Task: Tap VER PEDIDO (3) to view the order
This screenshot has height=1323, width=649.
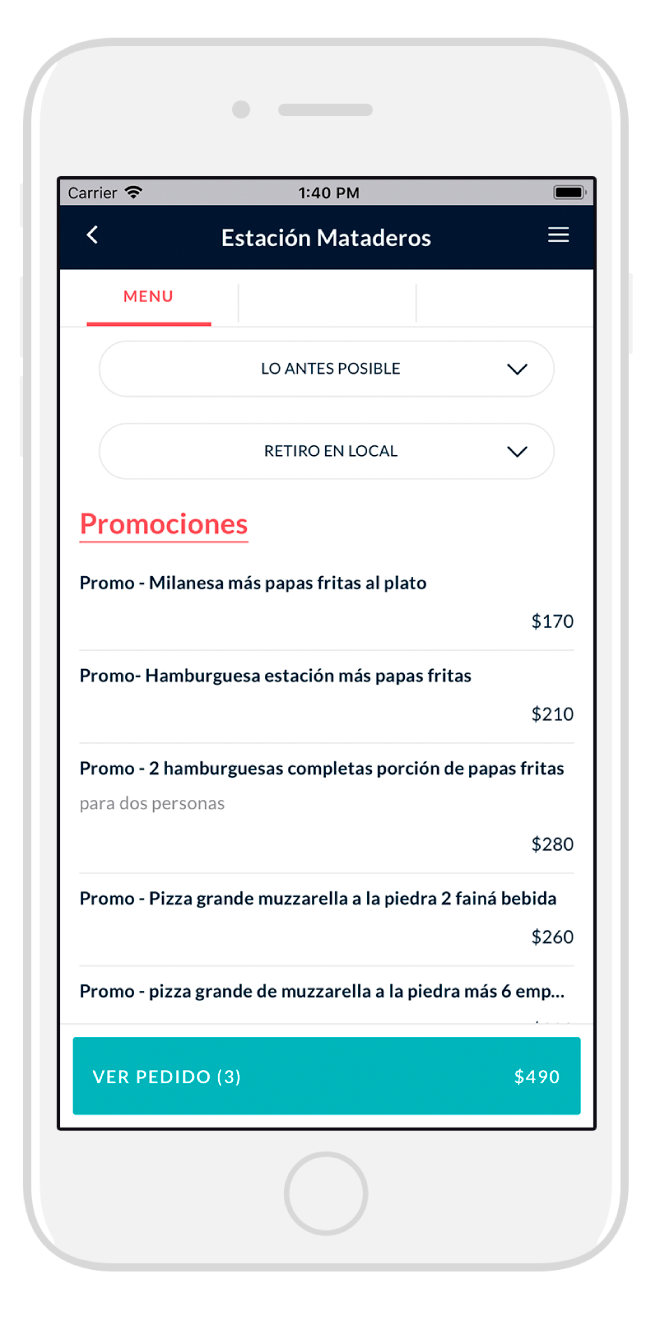Action: click(x=326, y=1076)
